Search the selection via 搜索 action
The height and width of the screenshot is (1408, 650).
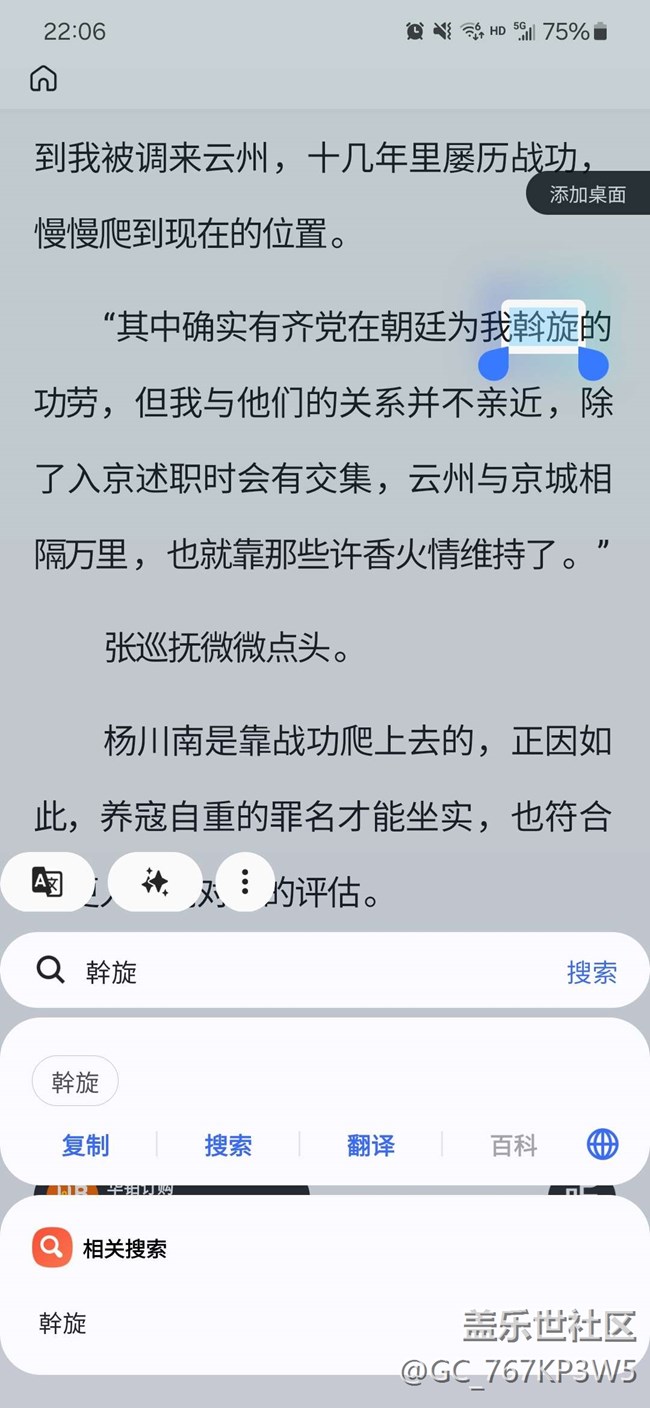click(x=228, y=1145)
